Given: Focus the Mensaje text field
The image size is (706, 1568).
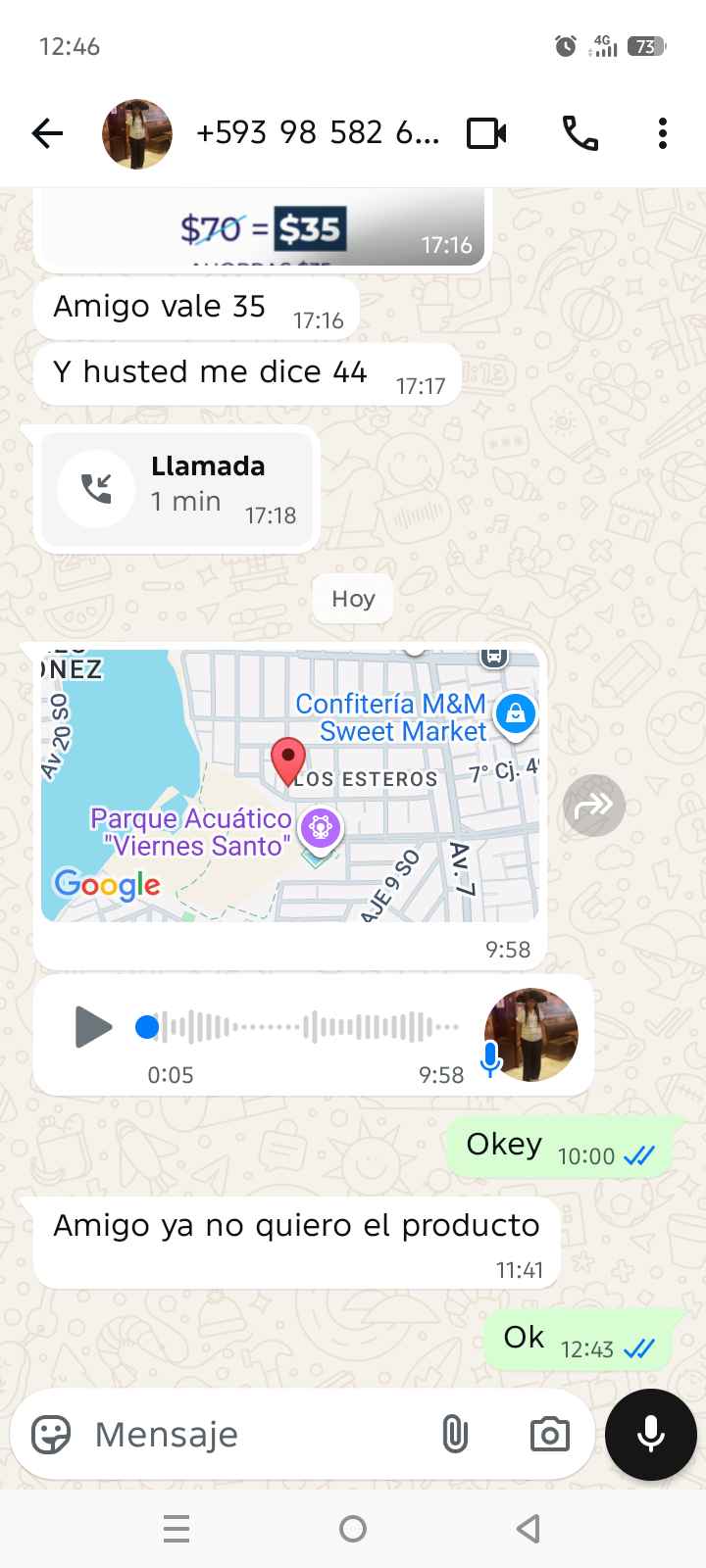Looking at the screenshot, I should [255, 1435].
